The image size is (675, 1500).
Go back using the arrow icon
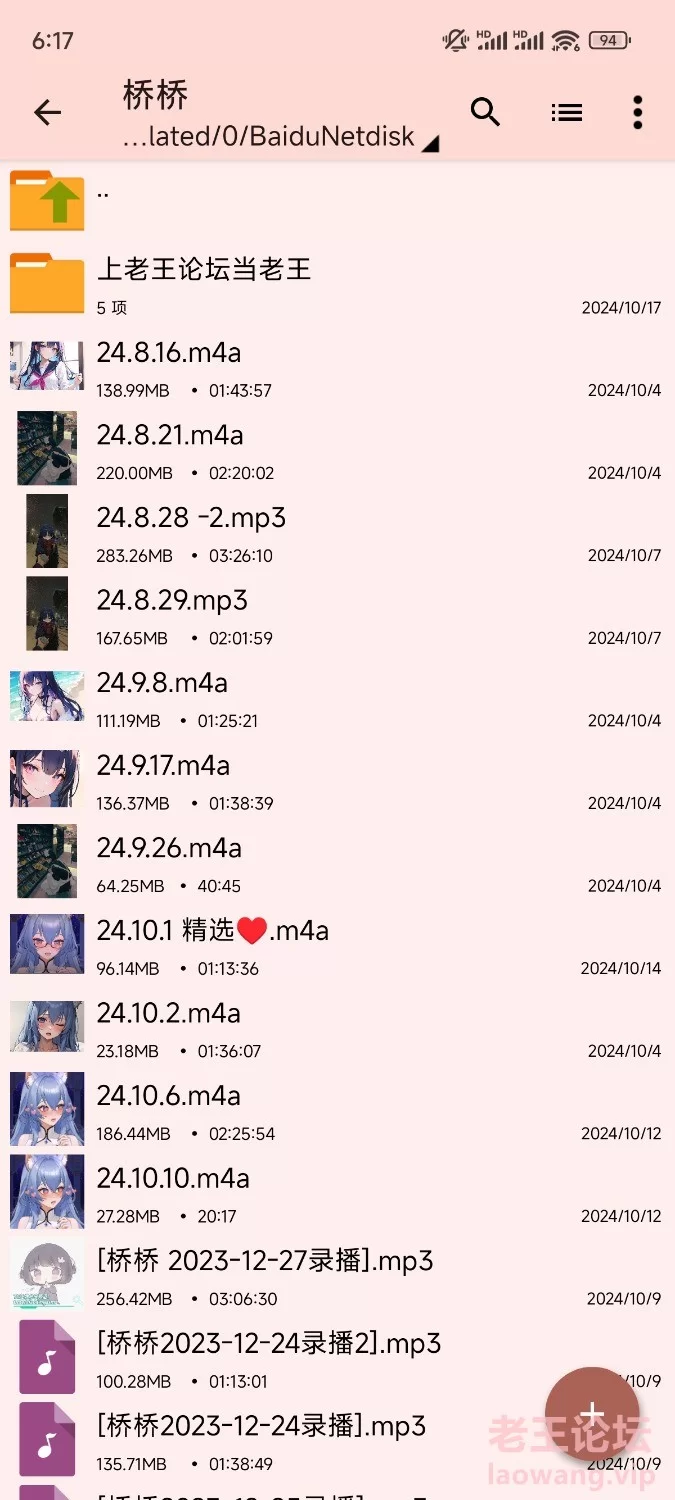[x=47, y=113]
